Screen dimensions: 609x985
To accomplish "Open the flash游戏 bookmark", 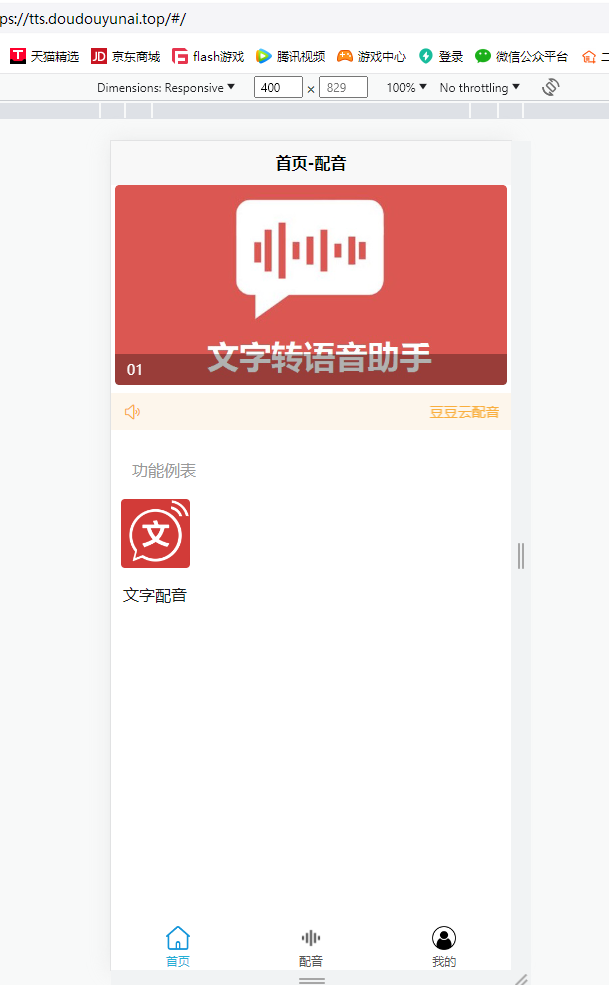I will click(x=208, y=57).
